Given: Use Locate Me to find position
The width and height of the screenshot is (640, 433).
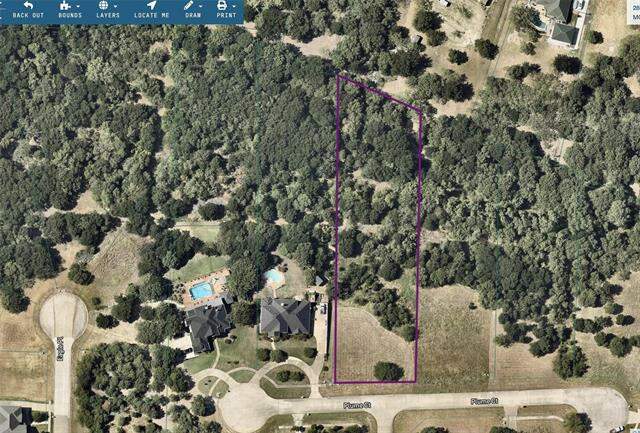Looking at the screenshot, I should (151, 11).
